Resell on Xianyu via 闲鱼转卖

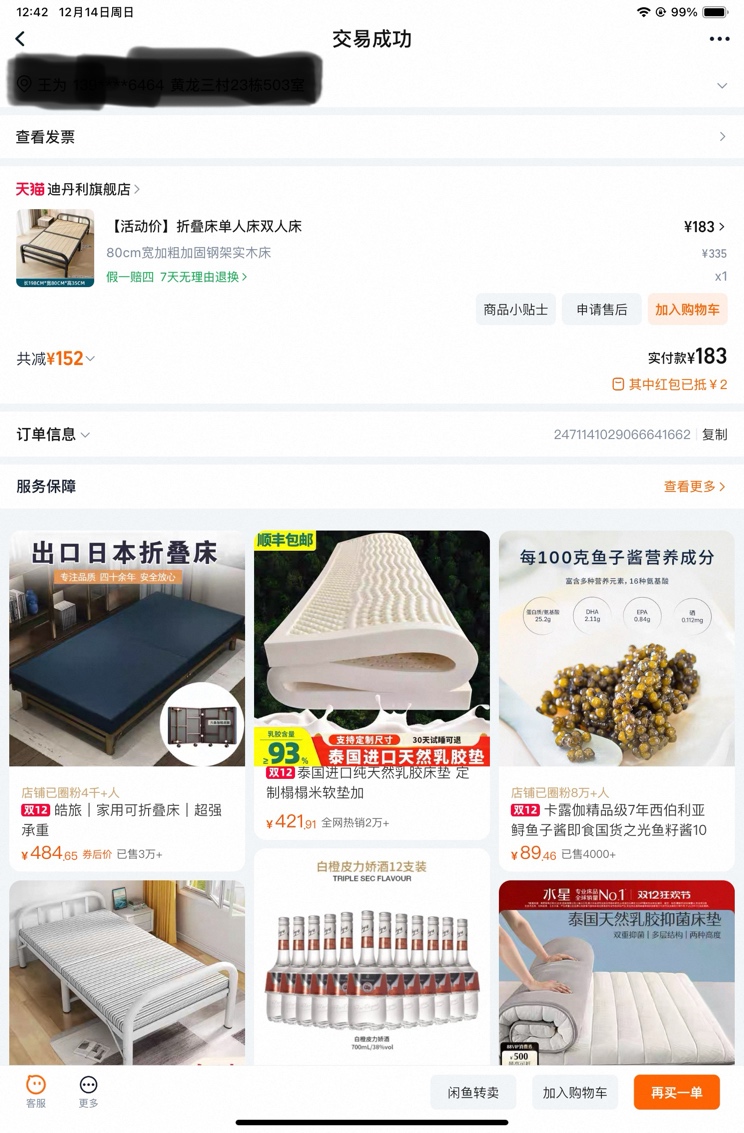[x=473, y=1092]
